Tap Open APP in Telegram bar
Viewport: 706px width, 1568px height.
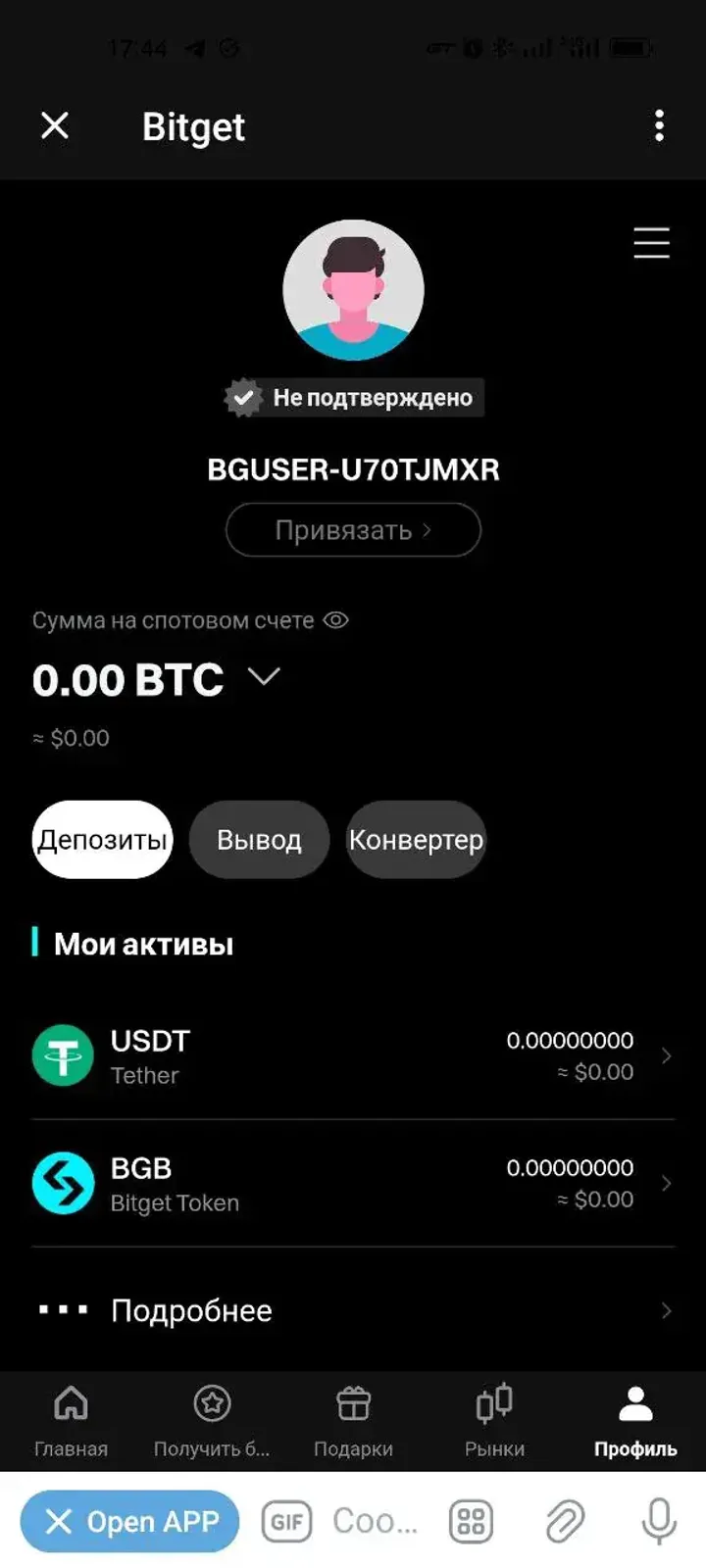[x=128, y=1520]
